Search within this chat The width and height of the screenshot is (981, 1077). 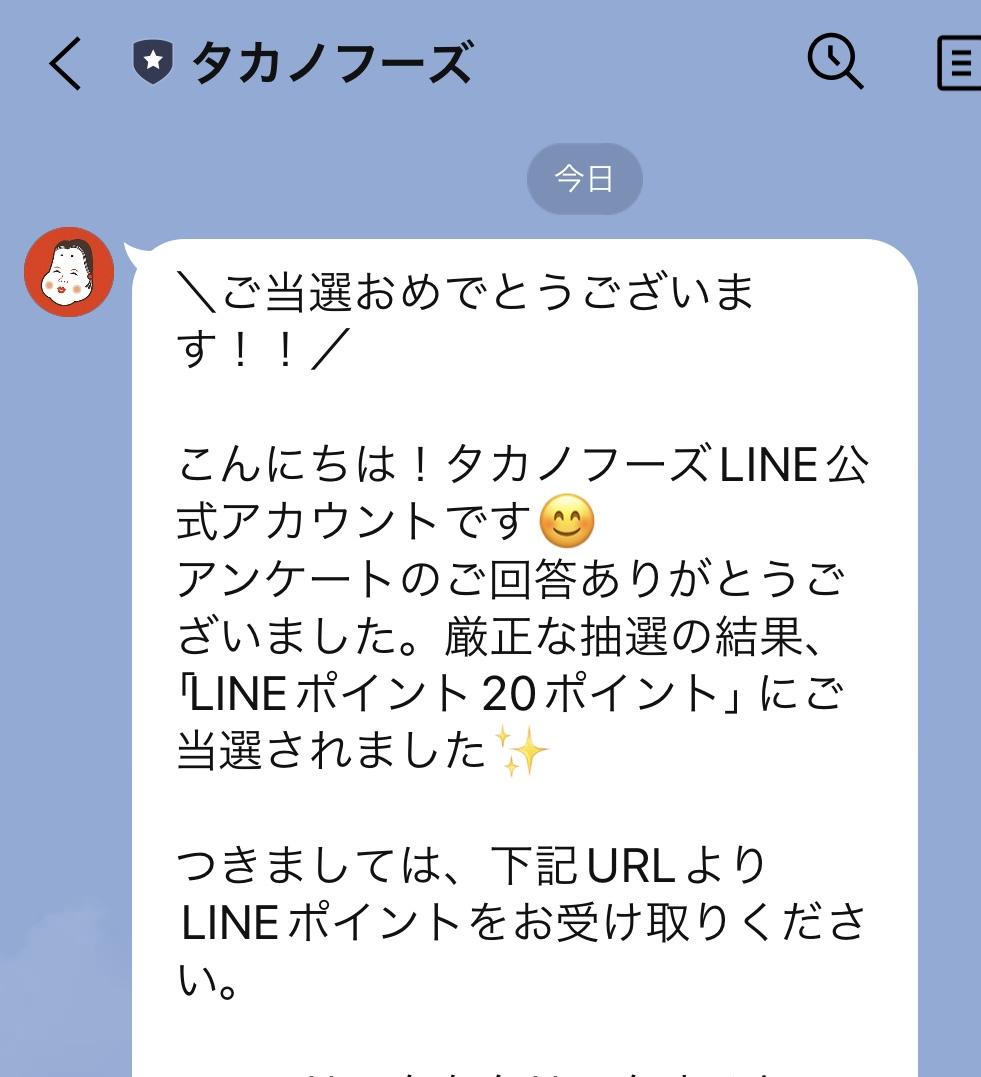click(x=834, y=63)
